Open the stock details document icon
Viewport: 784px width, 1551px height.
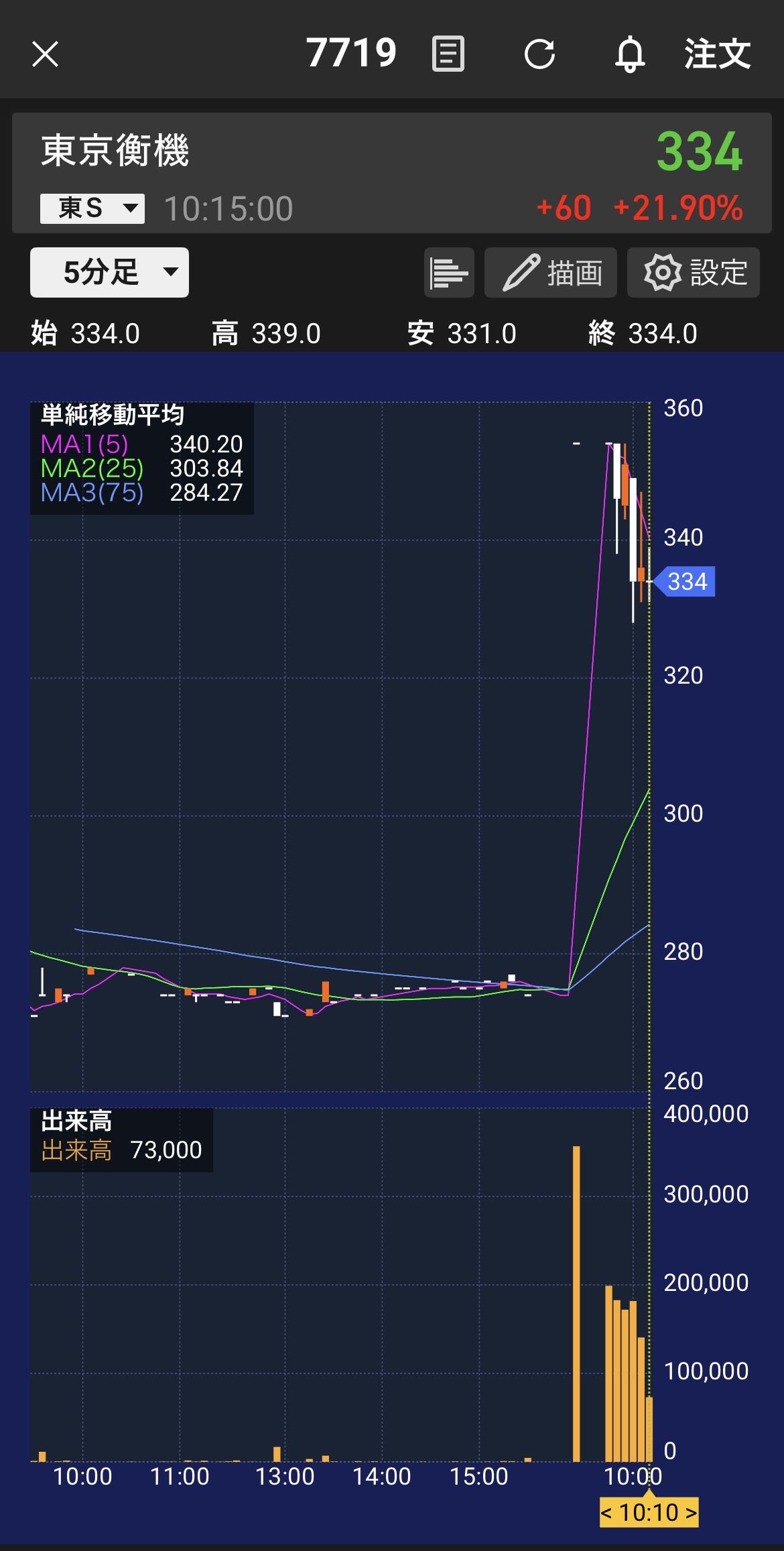click(x=448, y=54)
